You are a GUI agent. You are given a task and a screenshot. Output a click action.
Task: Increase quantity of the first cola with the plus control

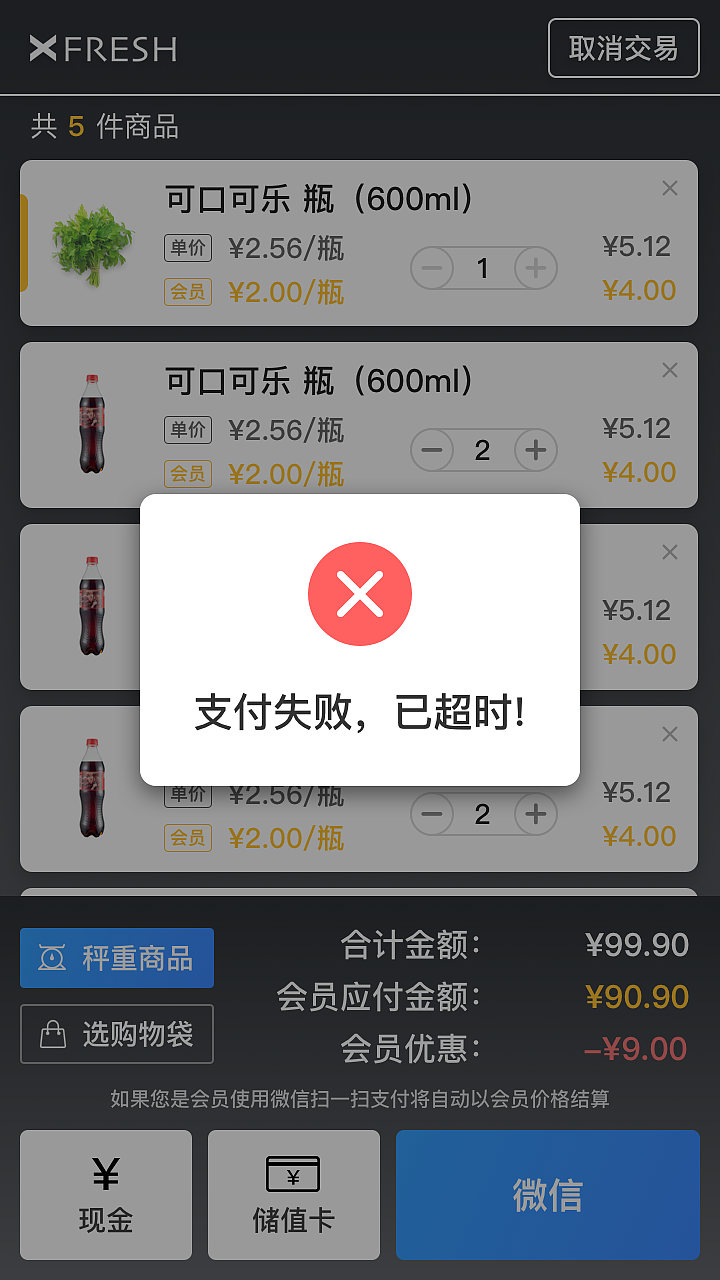pyautogui.click(x=535, y=268)
